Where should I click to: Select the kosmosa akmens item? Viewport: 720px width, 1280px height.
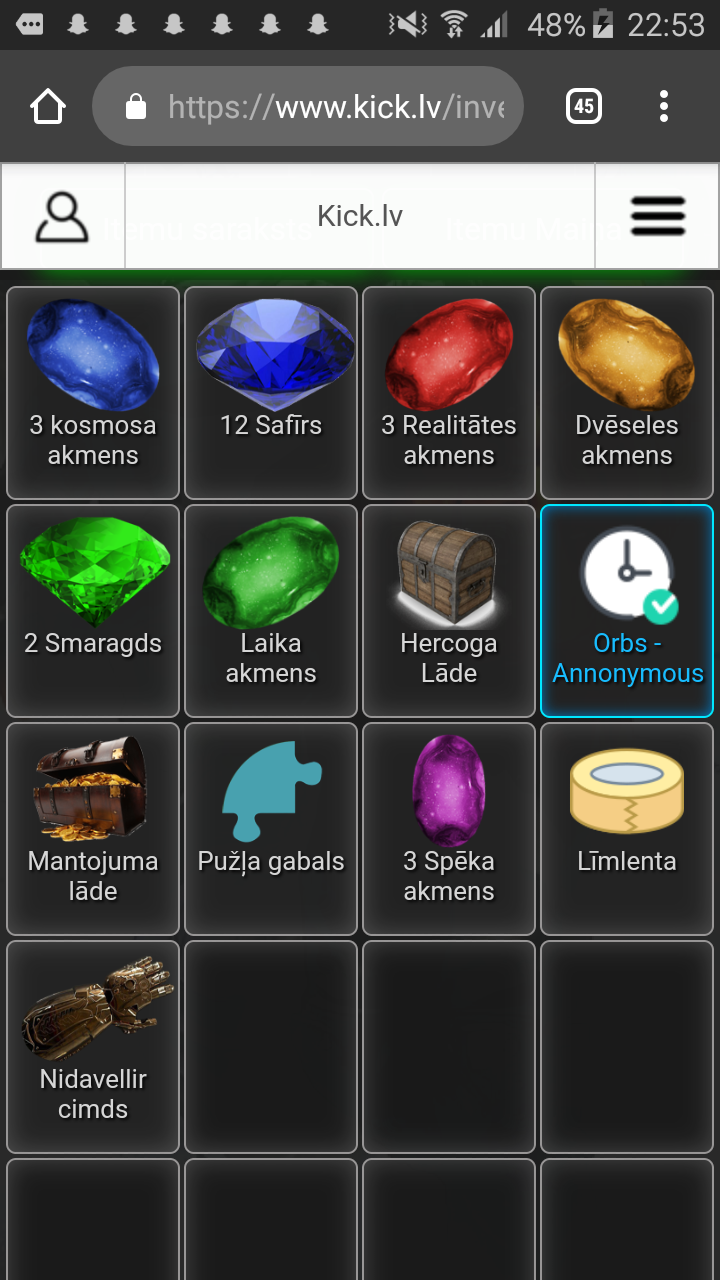click(93, 392)
